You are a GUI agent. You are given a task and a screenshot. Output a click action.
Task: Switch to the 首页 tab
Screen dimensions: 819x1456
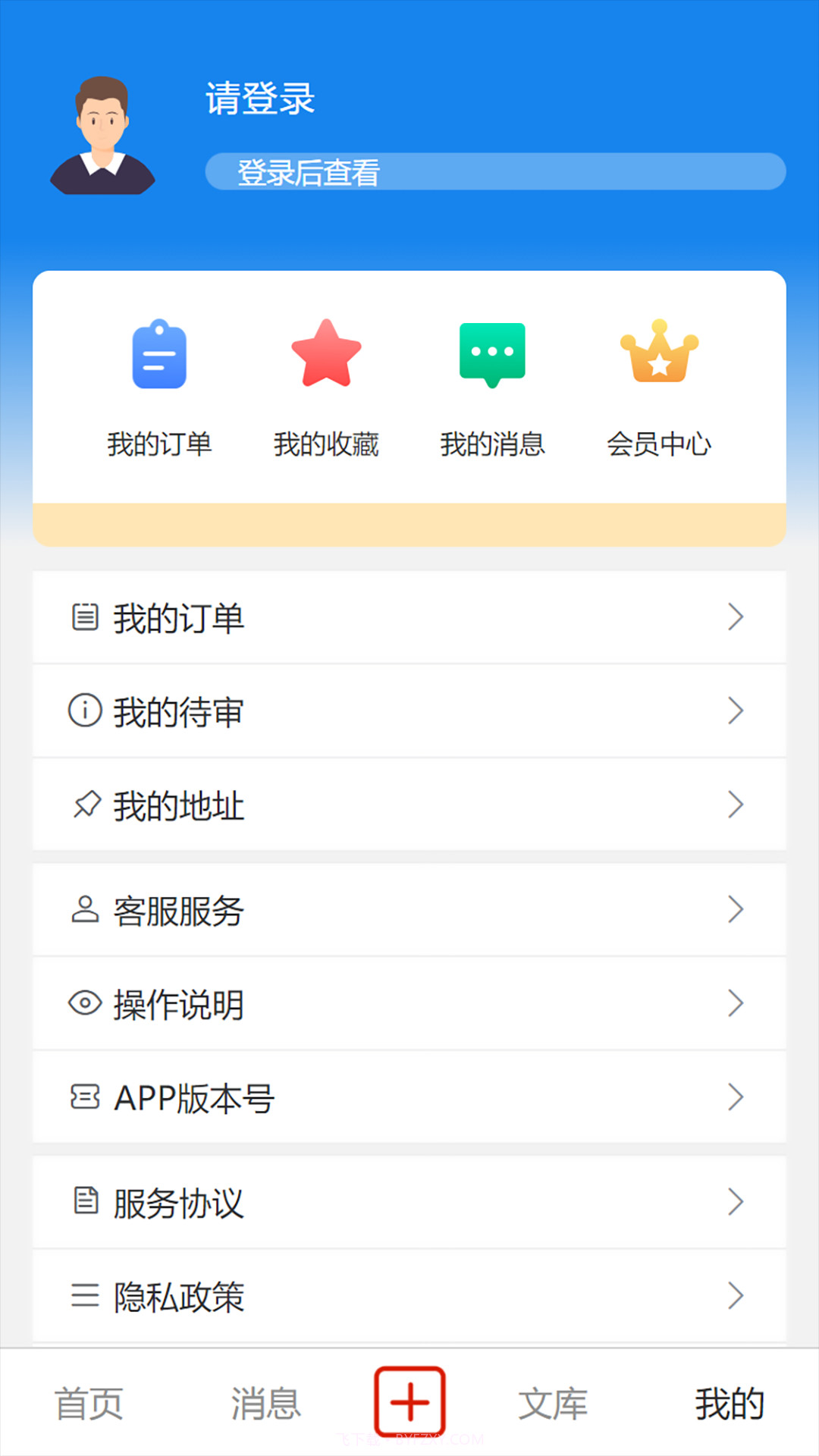point(87,1402)
